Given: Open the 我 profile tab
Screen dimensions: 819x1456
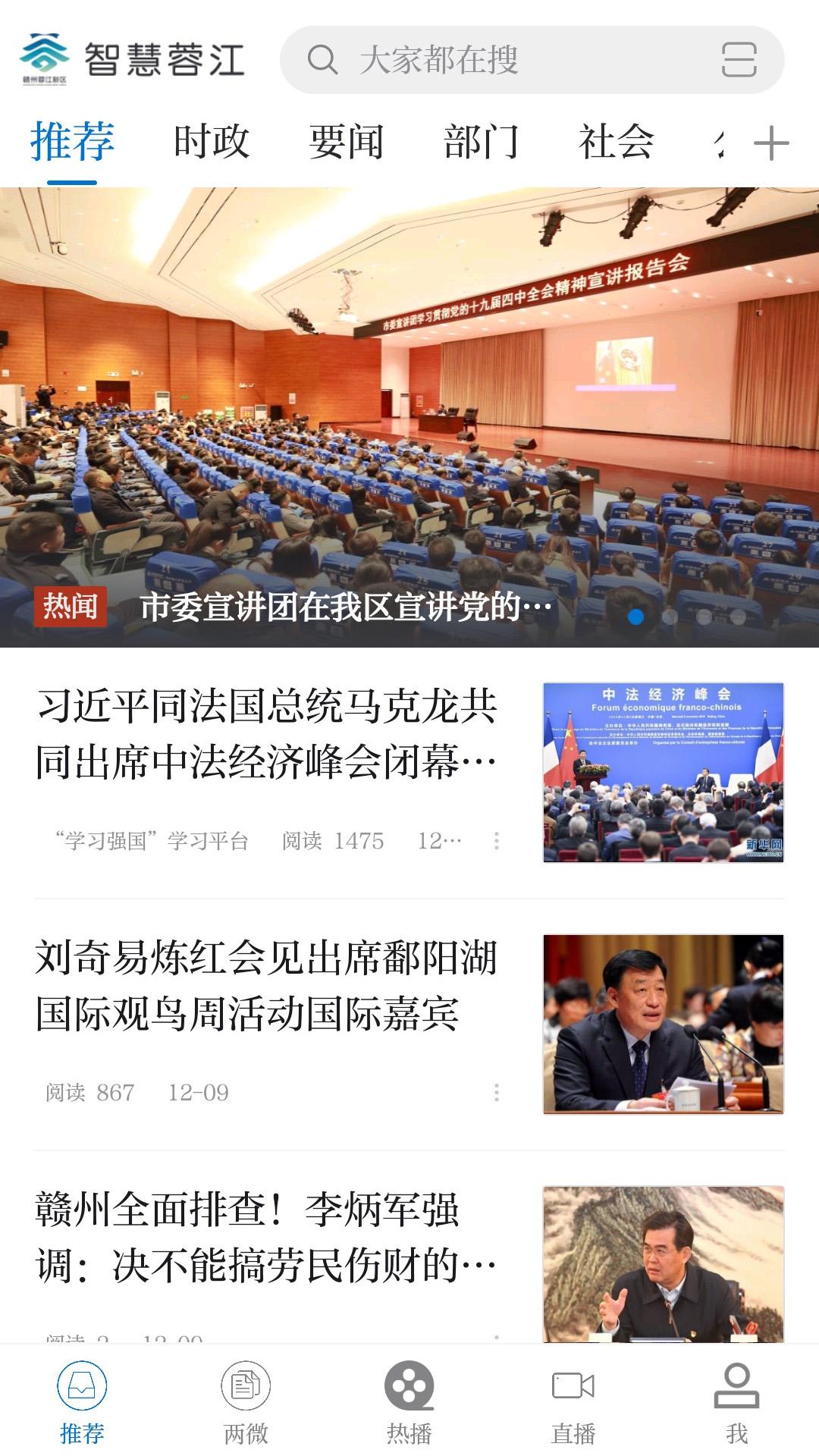Looking at the screenshot, I should click(x=736, y=1403).
